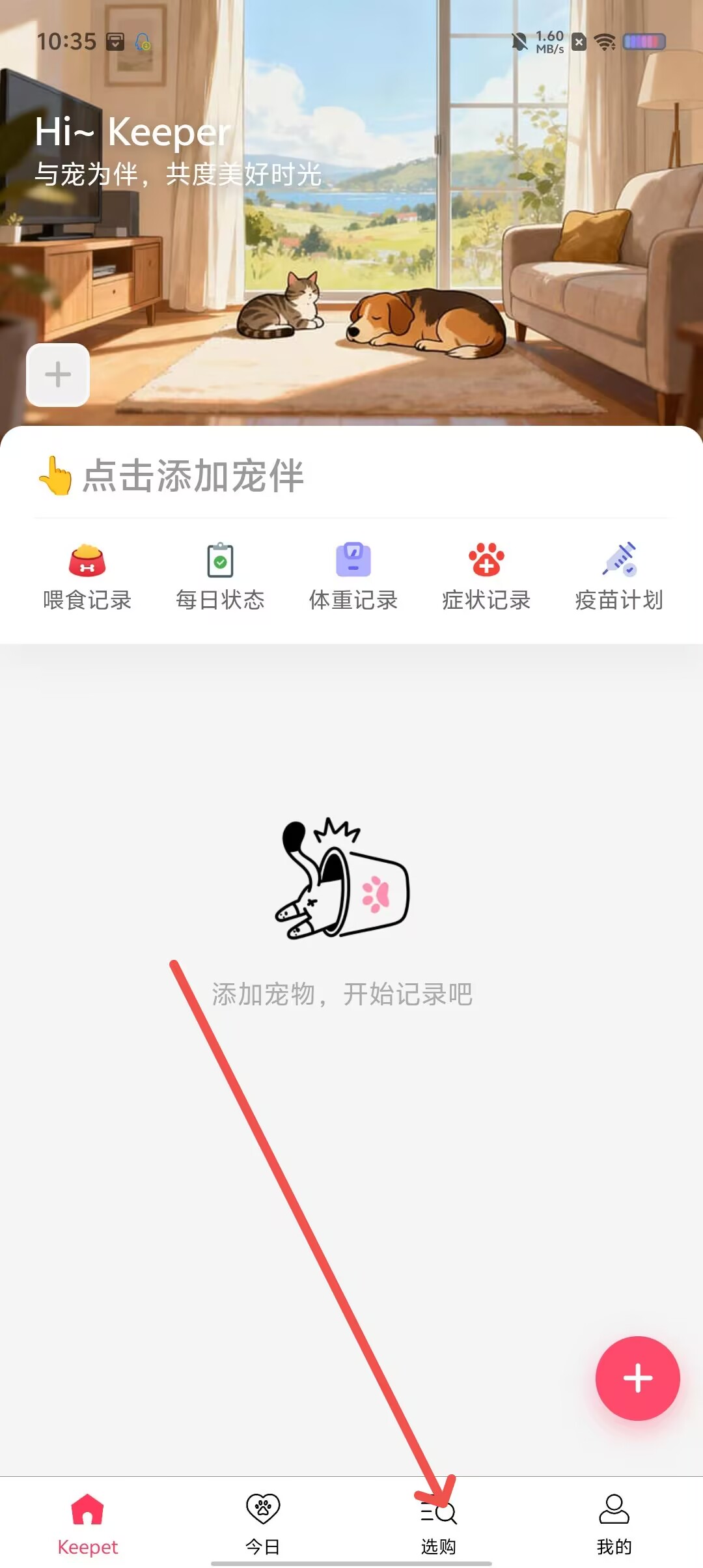Open 症状记录 symptom records

click(x=486, y=577)
